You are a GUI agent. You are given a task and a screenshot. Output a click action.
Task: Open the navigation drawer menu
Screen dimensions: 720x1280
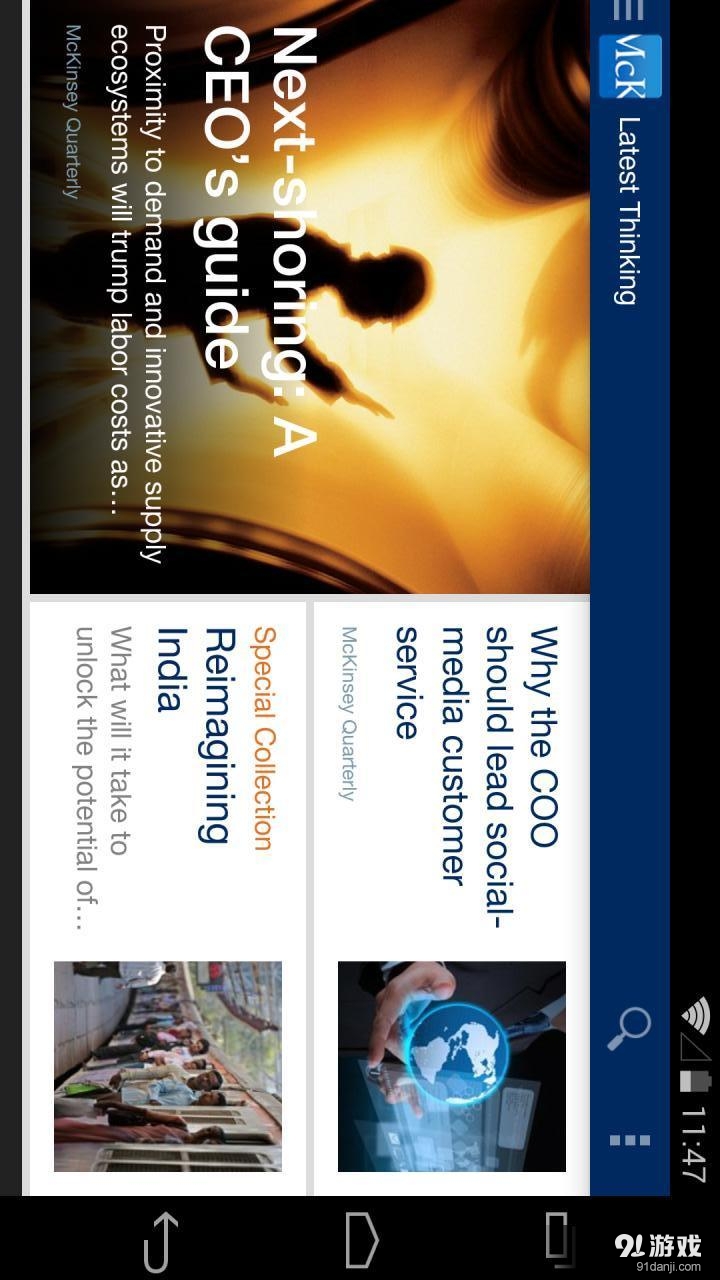click(x=628, y=11)
